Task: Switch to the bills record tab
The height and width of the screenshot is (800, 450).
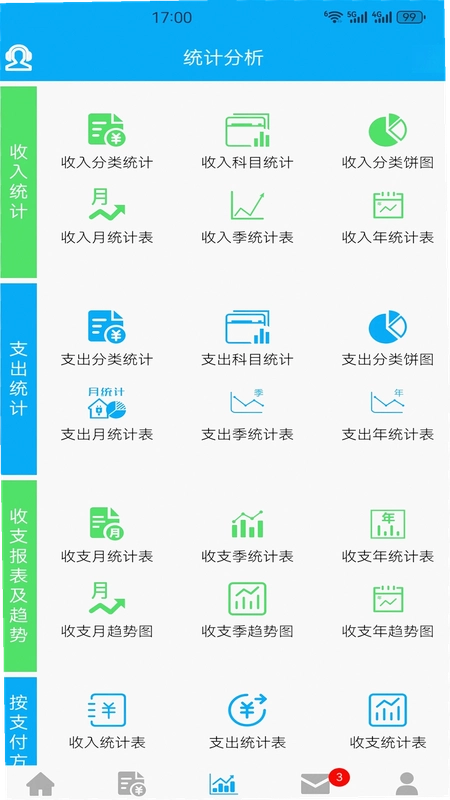Action: coord(132,783)
